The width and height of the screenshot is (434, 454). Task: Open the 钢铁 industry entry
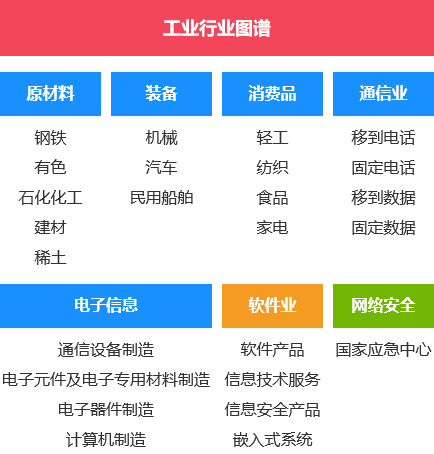50,138
